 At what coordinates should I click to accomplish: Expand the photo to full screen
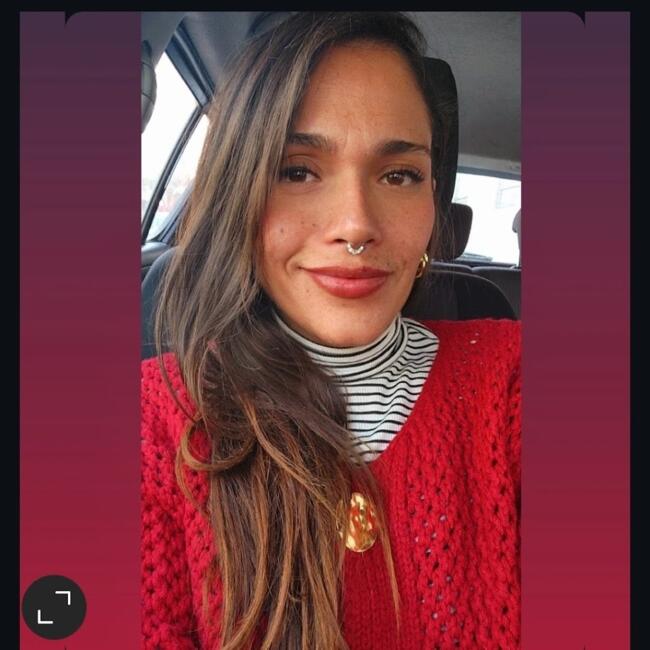pyautogui.click(x=54, y=607)
